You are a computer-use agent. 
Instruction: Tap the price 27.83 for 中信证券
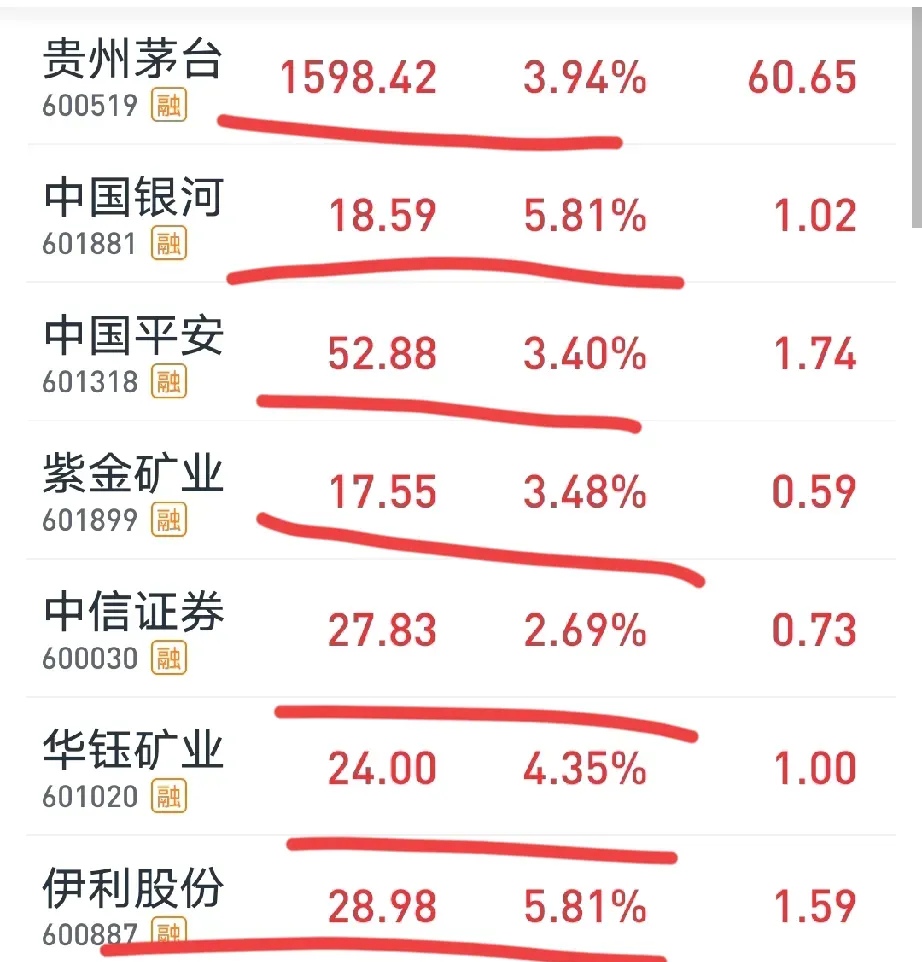click(383, 630)
